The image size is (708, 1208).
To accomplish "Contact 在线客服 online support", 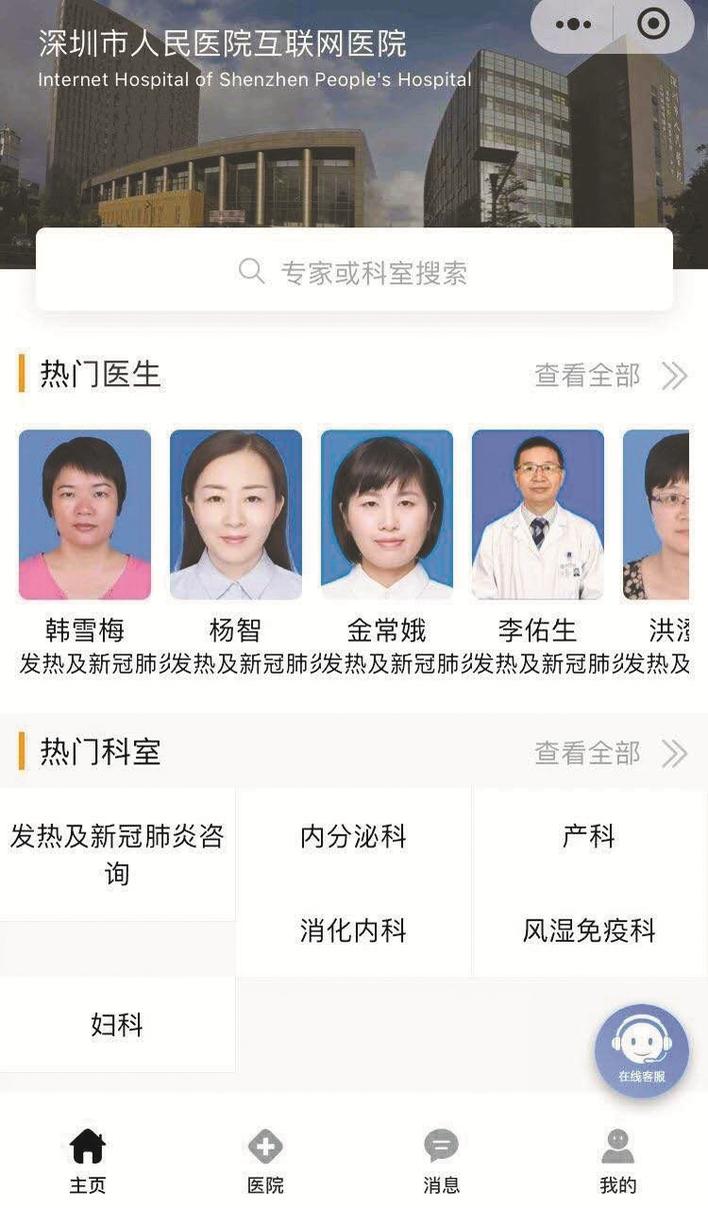I will click(x=642, y=1051).
